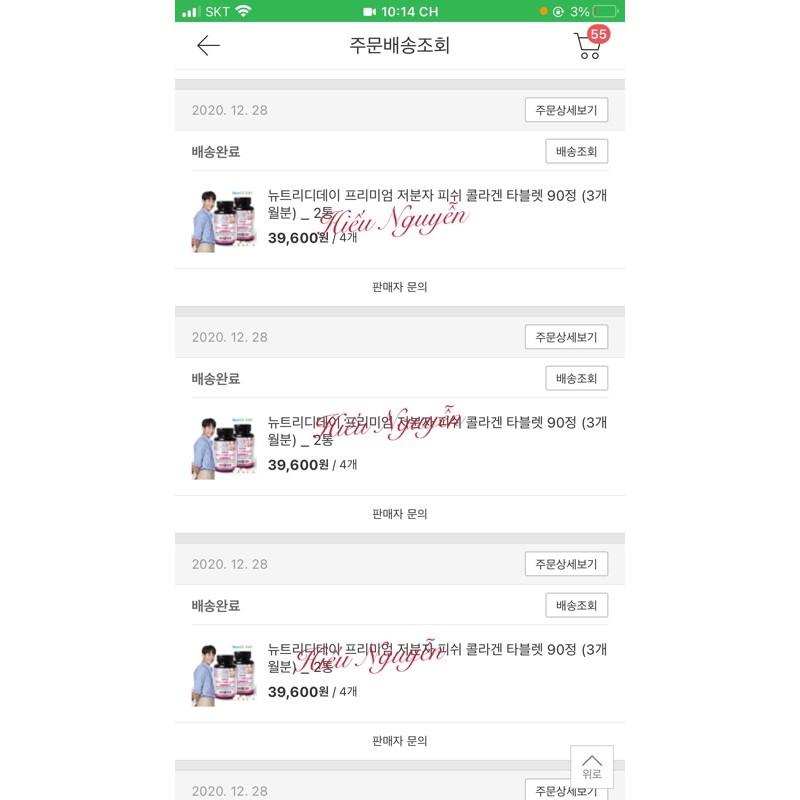
Task: Open 주문상세보기 for the first order
Action: (566, 110)
